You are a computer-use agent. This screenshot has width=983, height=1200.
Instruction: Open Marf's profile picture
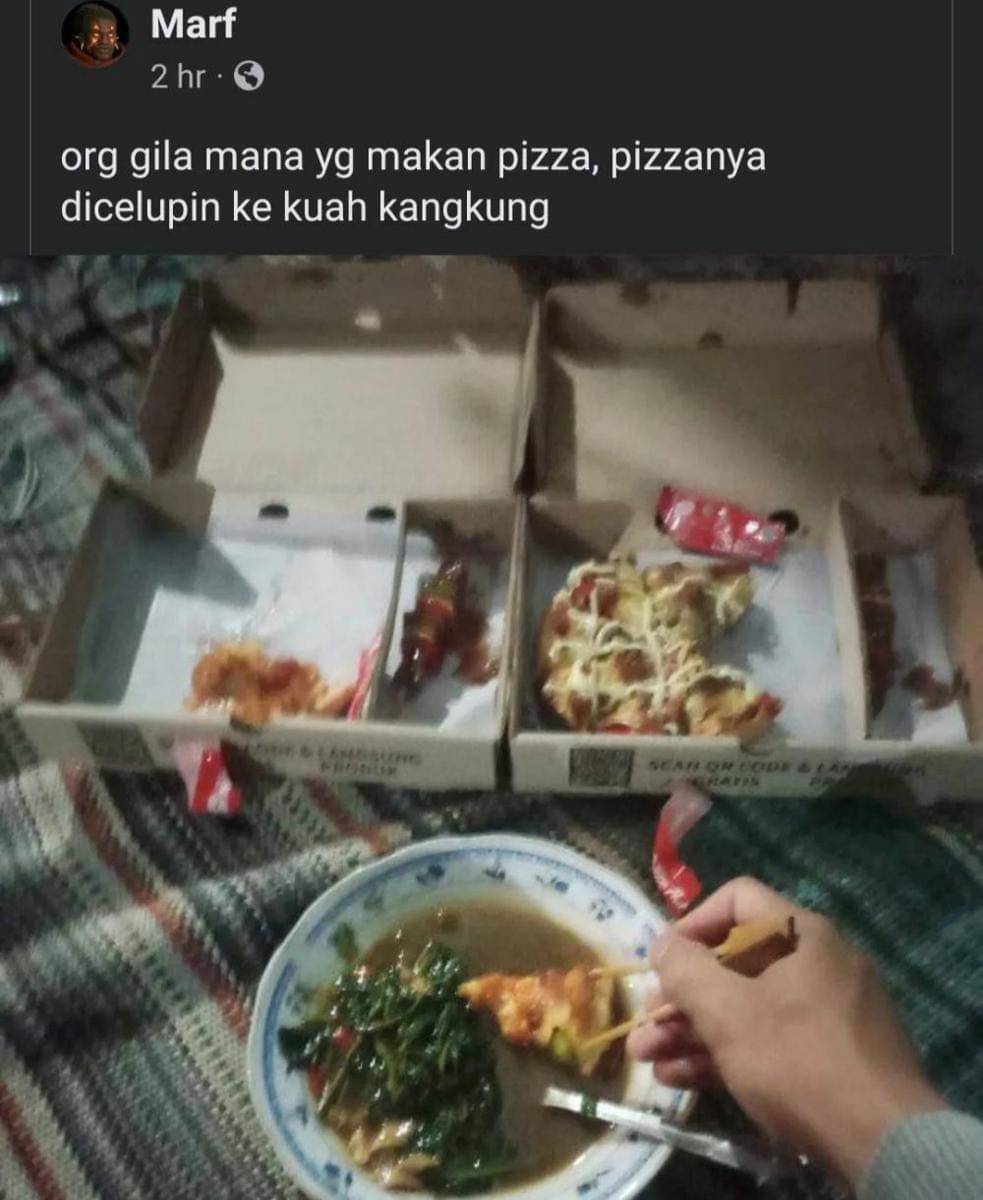coord(95,34)
